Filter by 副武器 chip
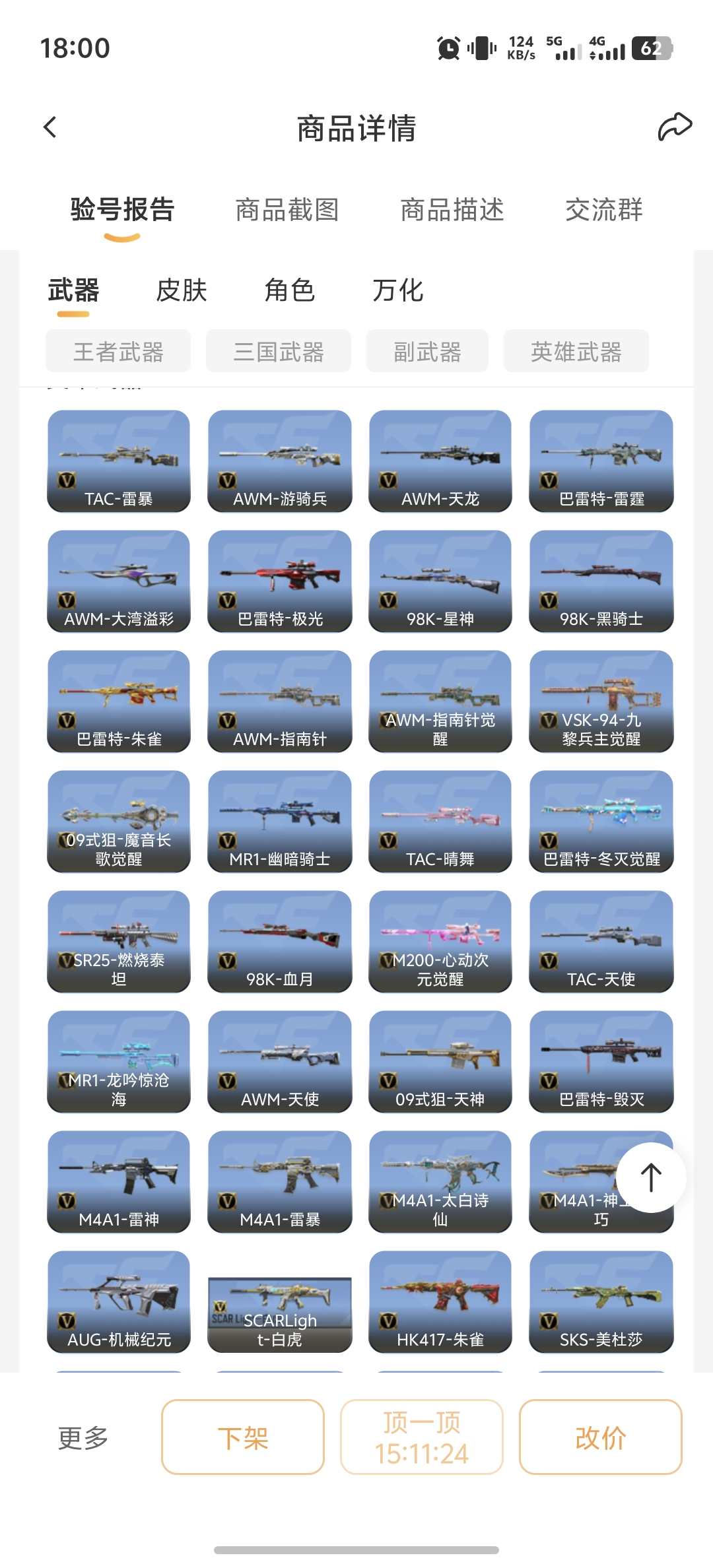 tap(428, 352)
